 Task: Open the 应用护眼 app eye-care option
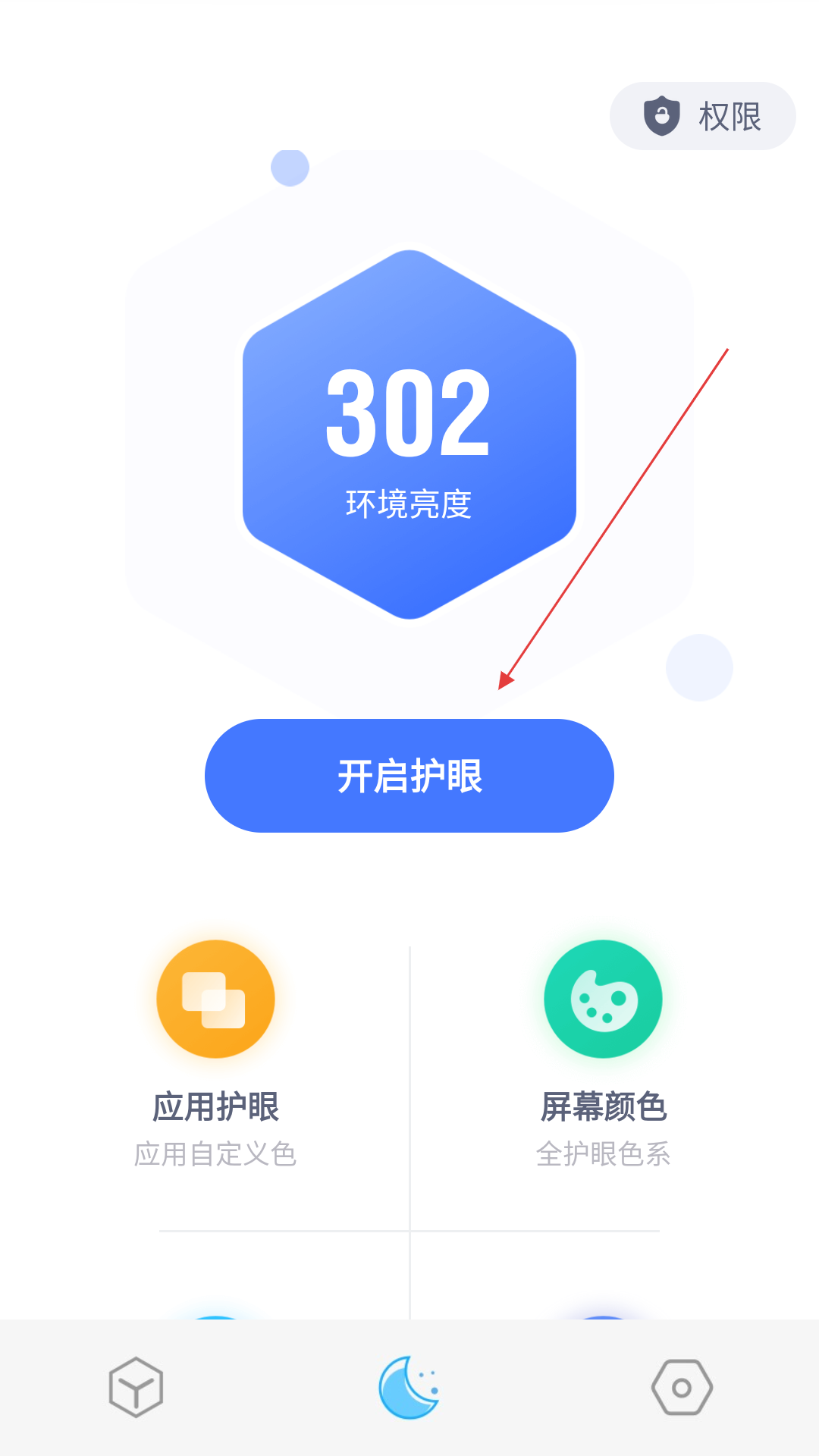click(216, 1054)
